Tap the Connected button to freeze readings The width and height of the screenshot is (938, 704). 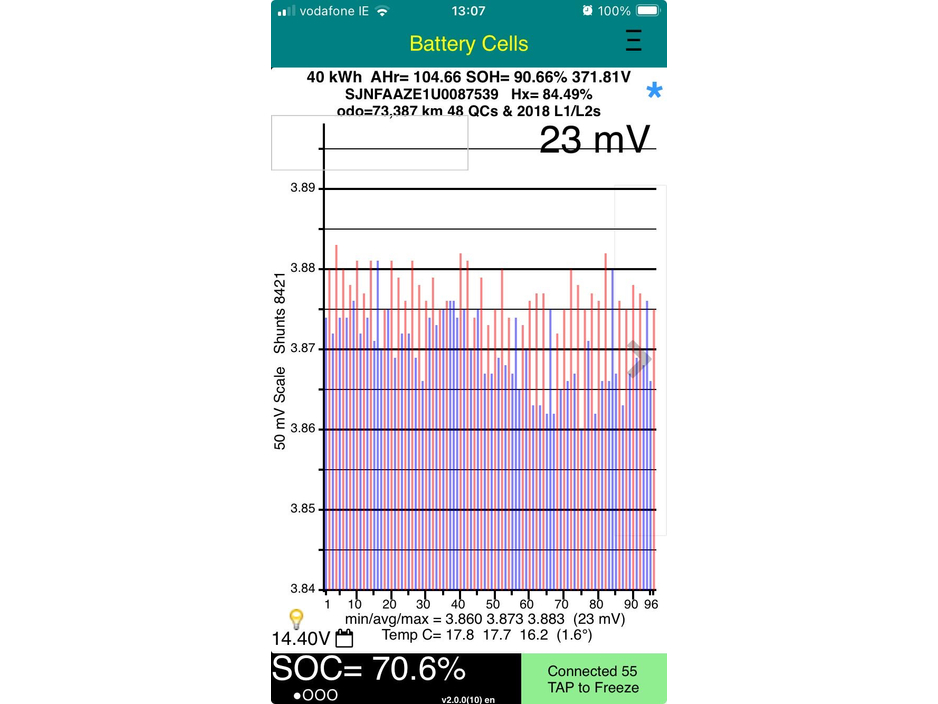(593, 679)
